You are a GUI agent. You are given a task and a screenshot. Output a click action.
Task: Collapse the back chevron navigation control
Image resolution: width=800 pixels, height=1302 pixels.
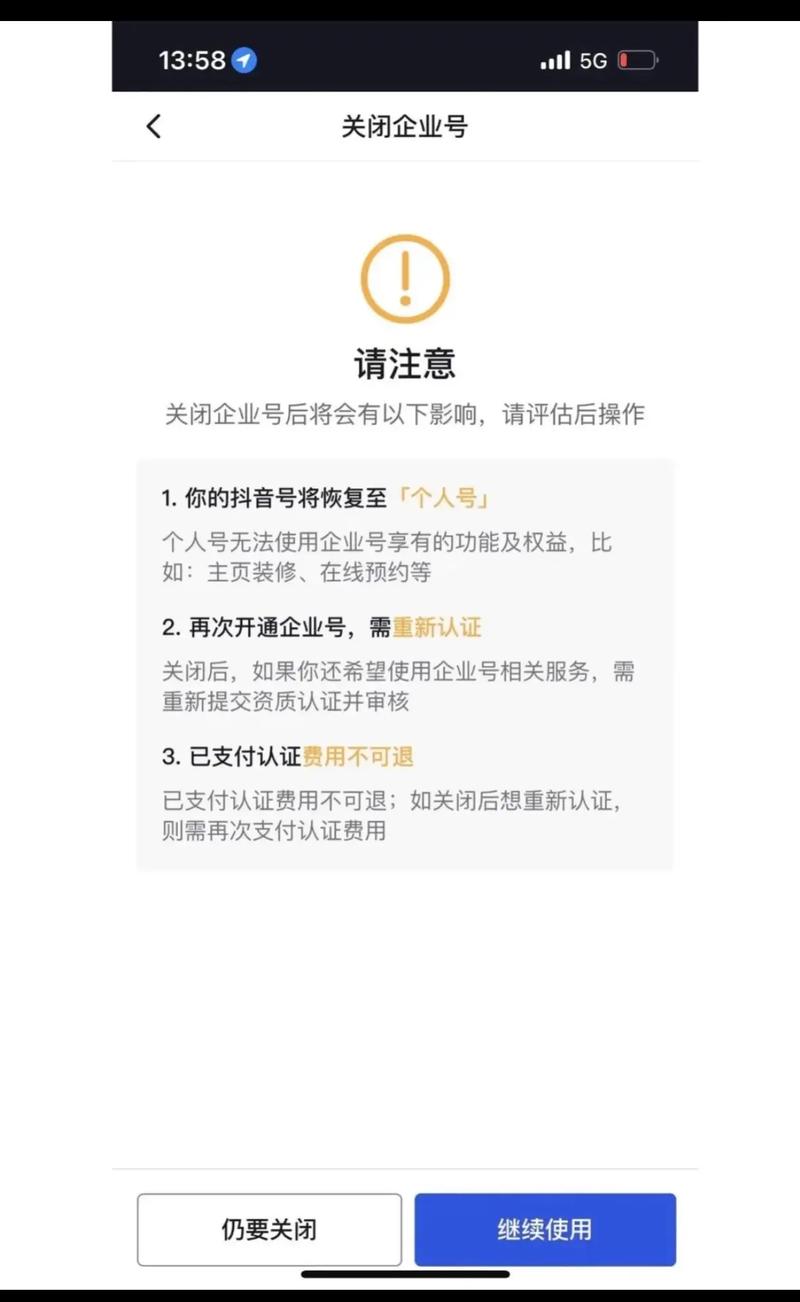click(152, 127)
